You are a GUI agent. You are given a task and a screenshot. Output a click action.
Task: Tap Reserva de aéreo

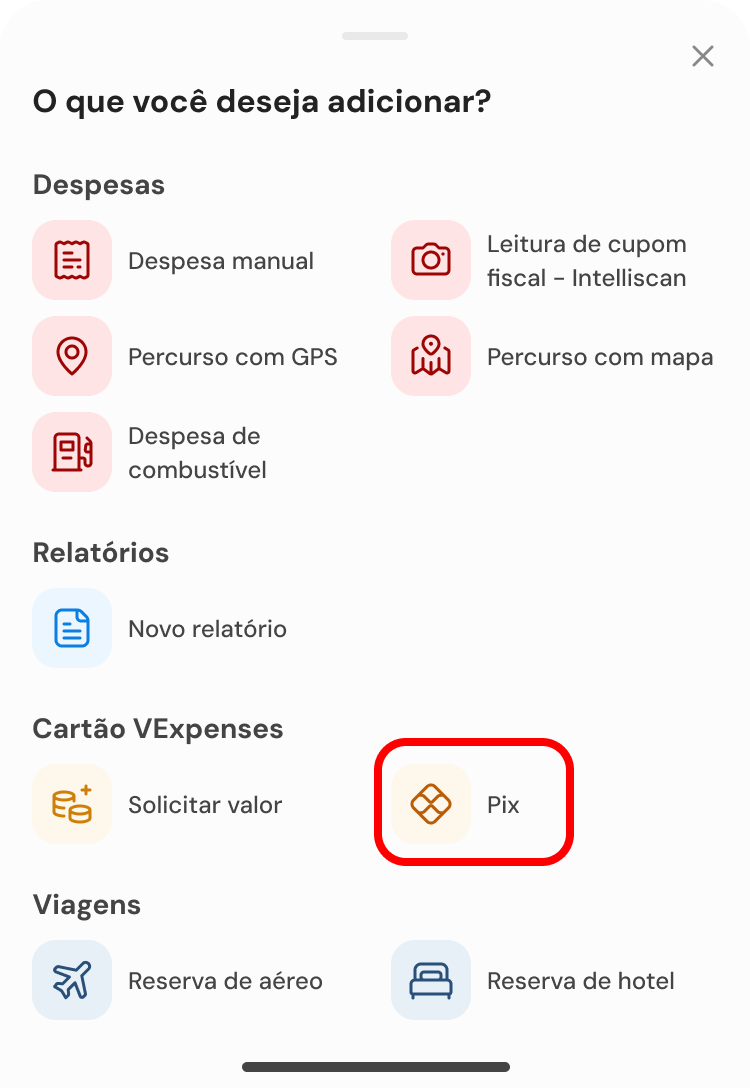72,981
